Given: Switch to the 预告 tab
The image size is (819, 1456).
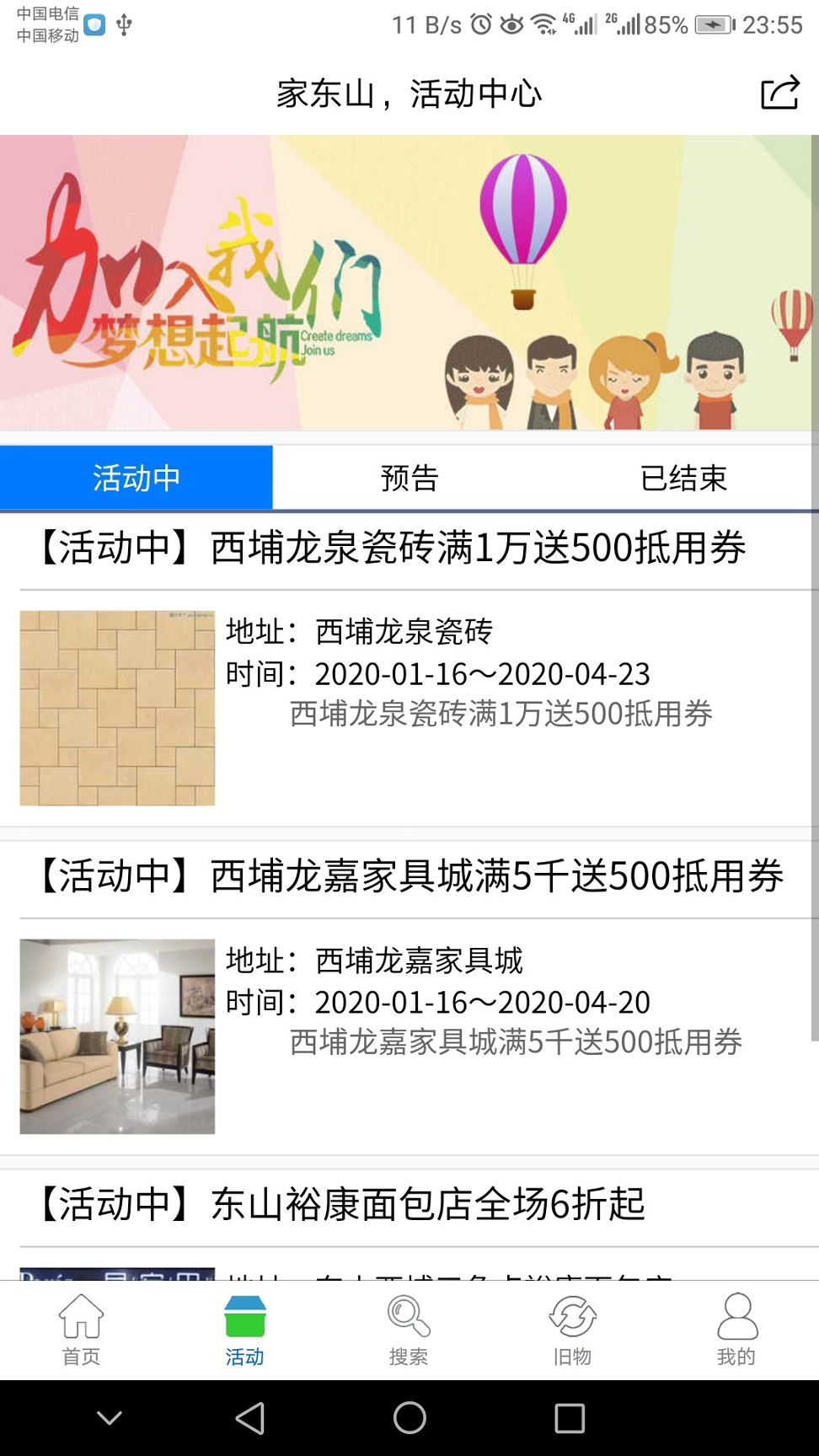Looking at the screenshot, I should coord(409,478).
